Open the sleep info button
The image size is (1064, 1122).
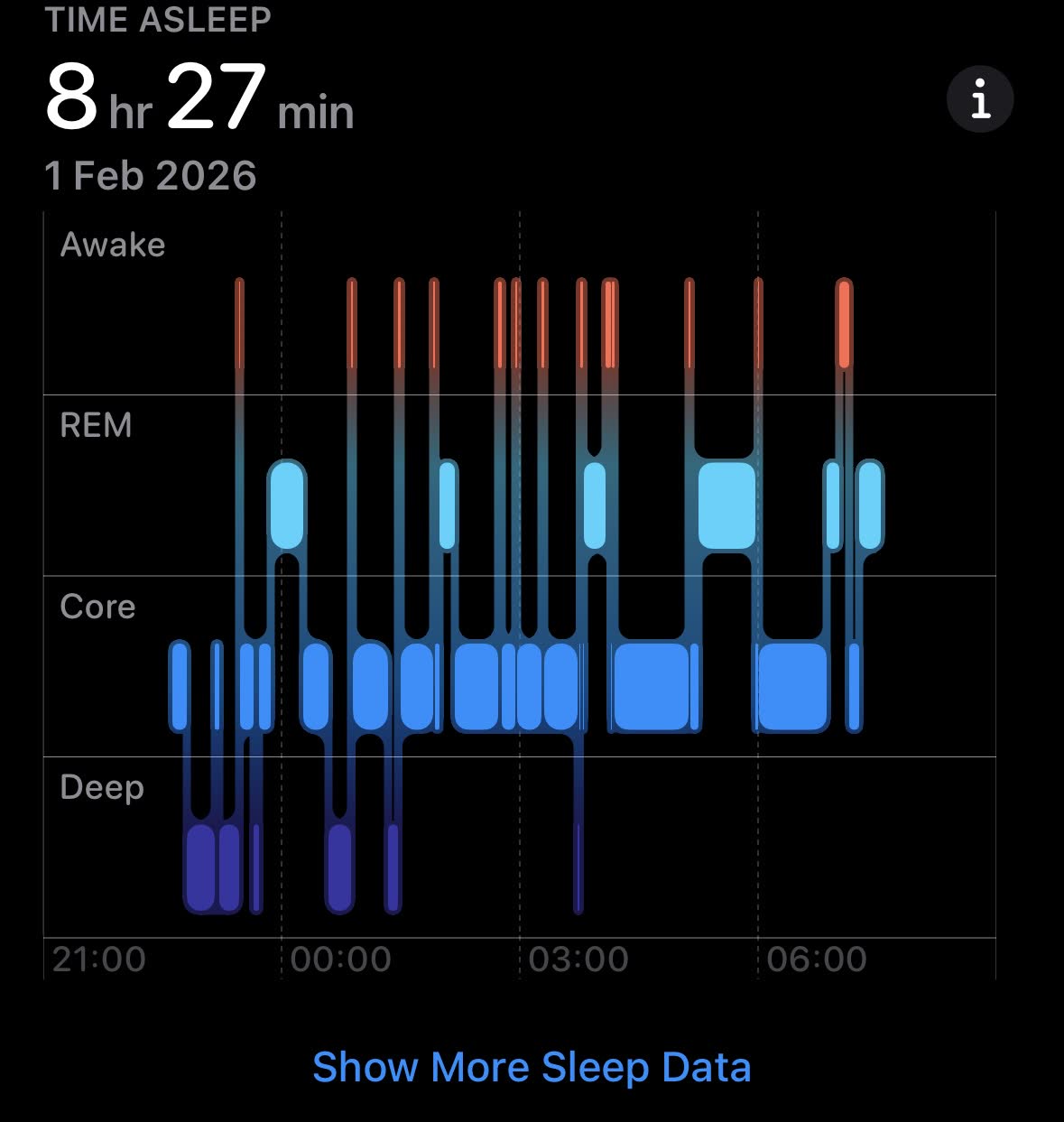click(x=980, y=99)
